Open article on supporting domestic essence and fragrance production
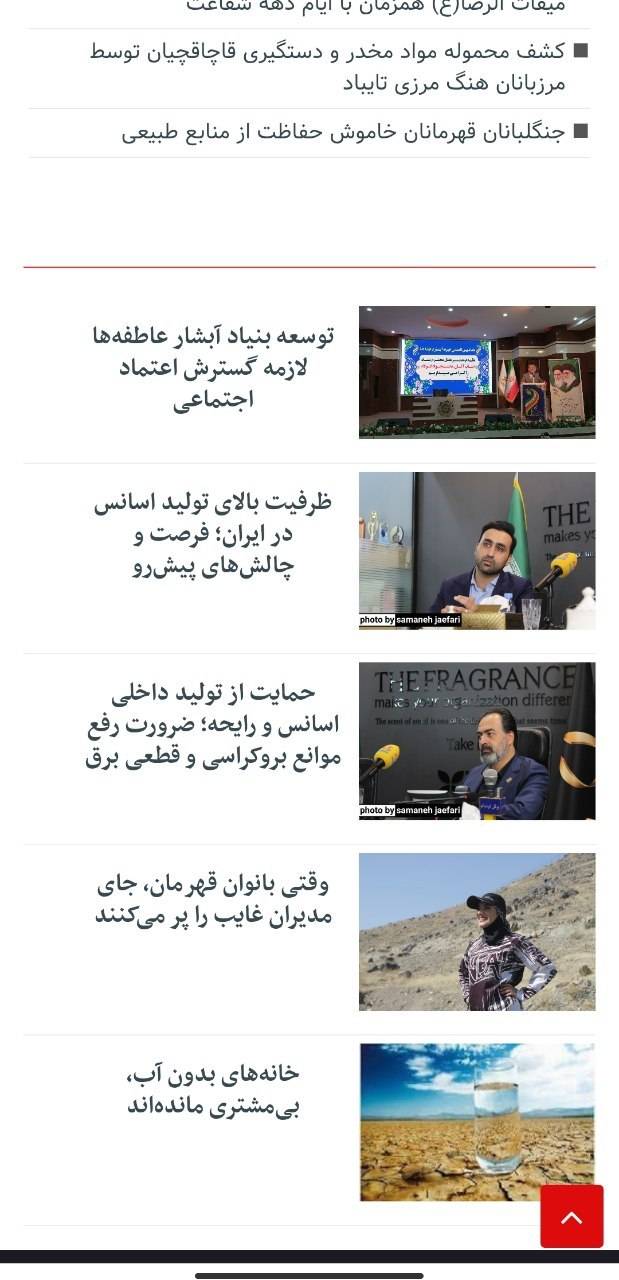619x1280 pixels. pos(213,725)
